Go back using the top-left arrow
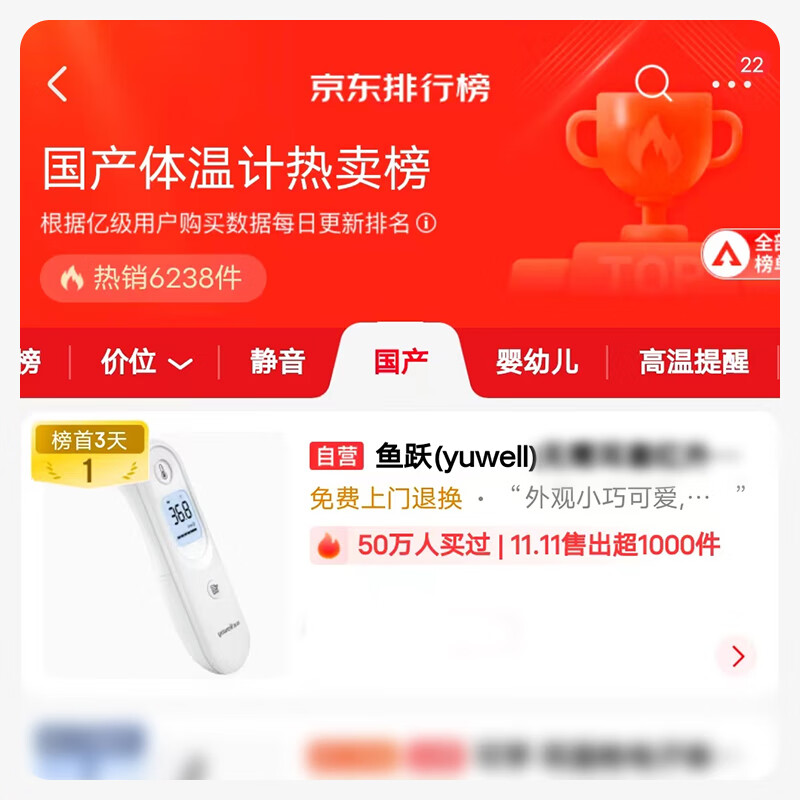The width and height of the screenshot is (800, 800). [x=57, y=84]
